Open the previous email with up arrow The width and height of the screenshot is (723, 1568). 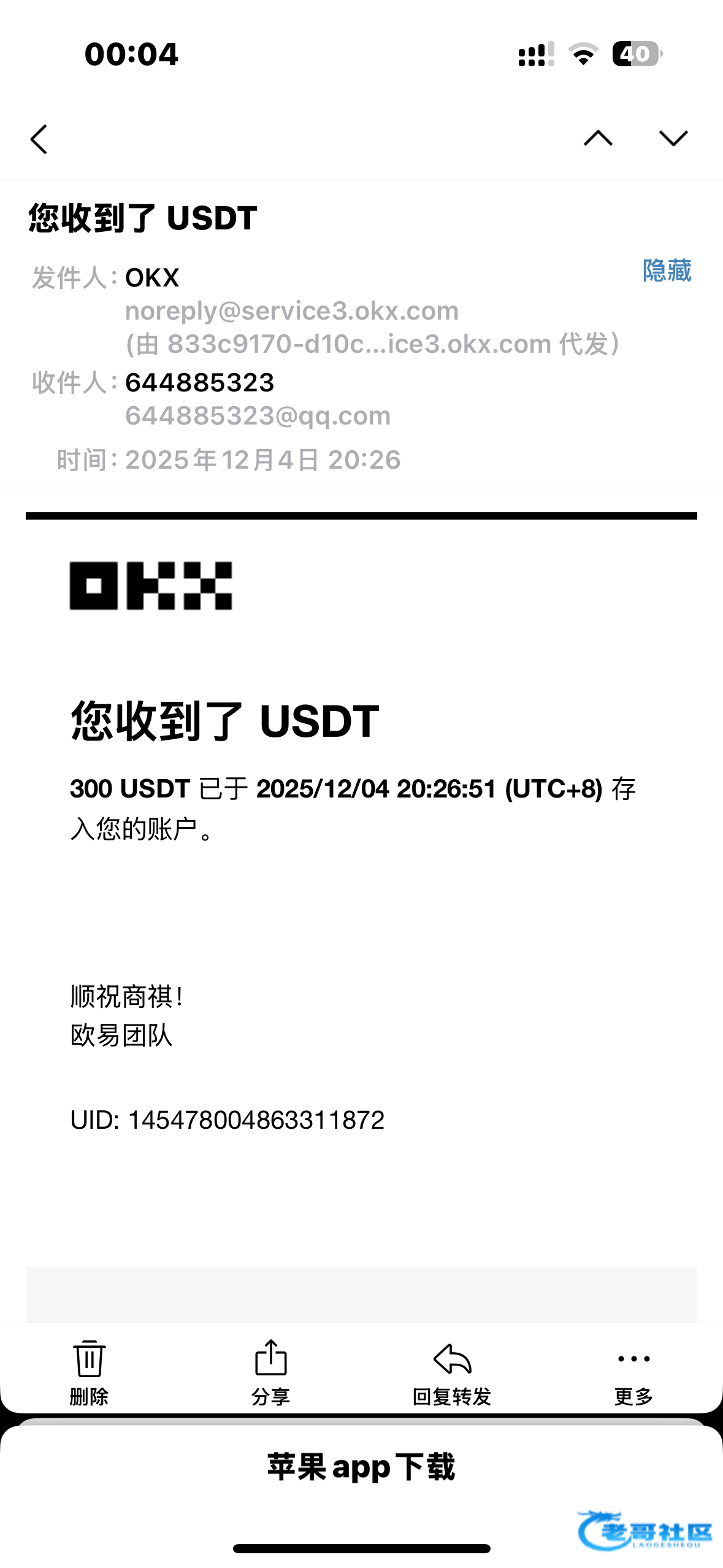598,139
